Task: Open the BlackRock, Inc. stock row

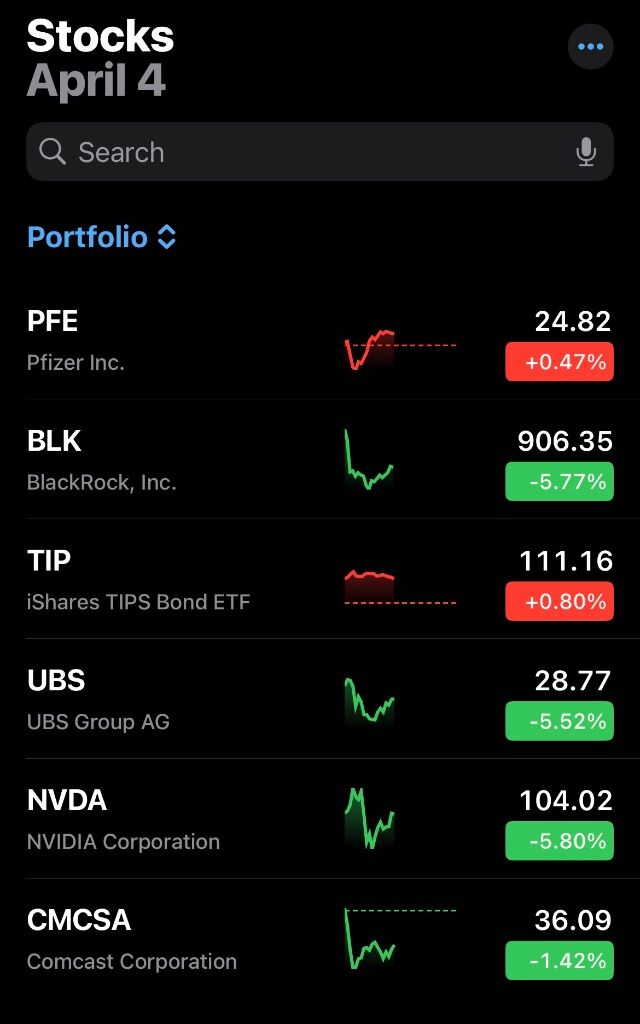Action: pos(320,460)
